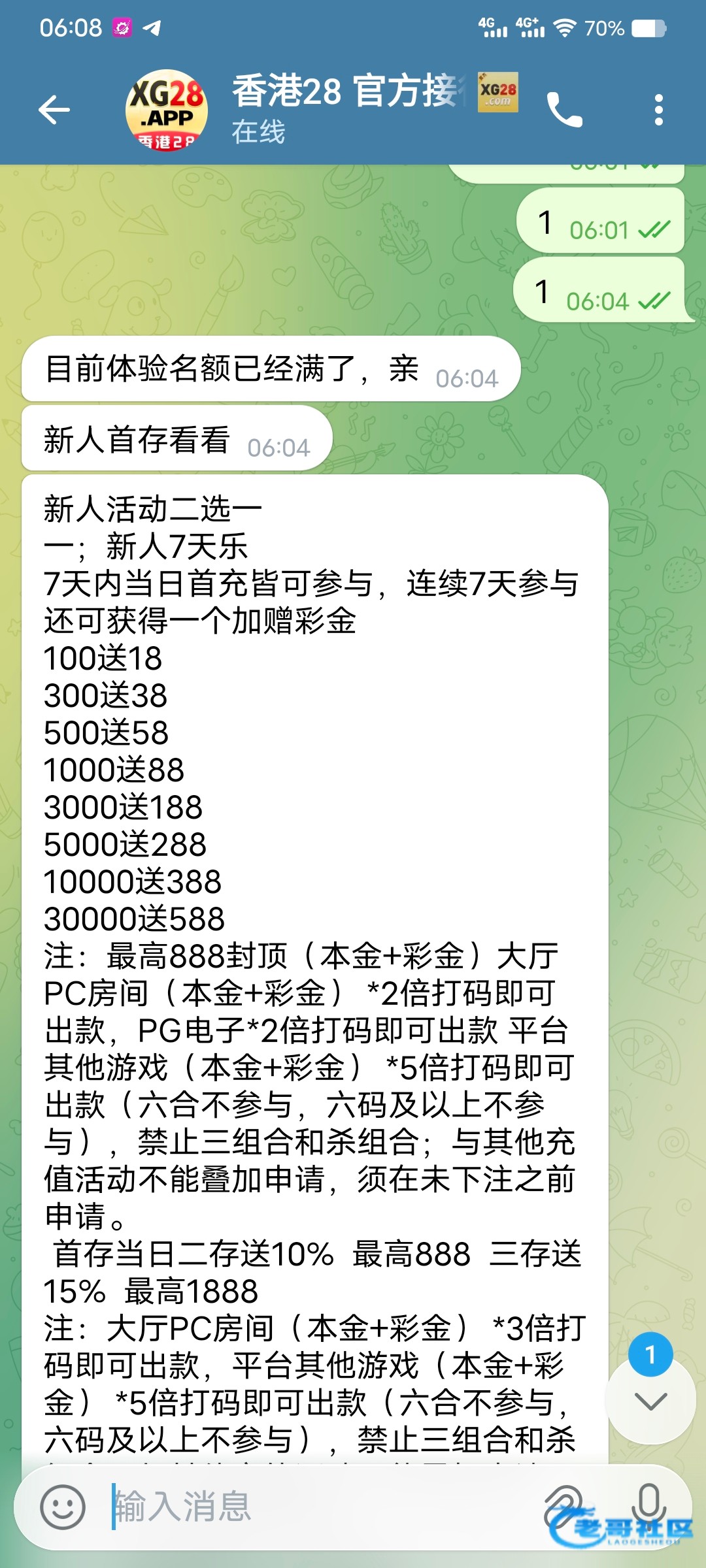This screenshot has height=1568, width=706.
Task: Go back to the chat list
Action: (x=54, y=110)
